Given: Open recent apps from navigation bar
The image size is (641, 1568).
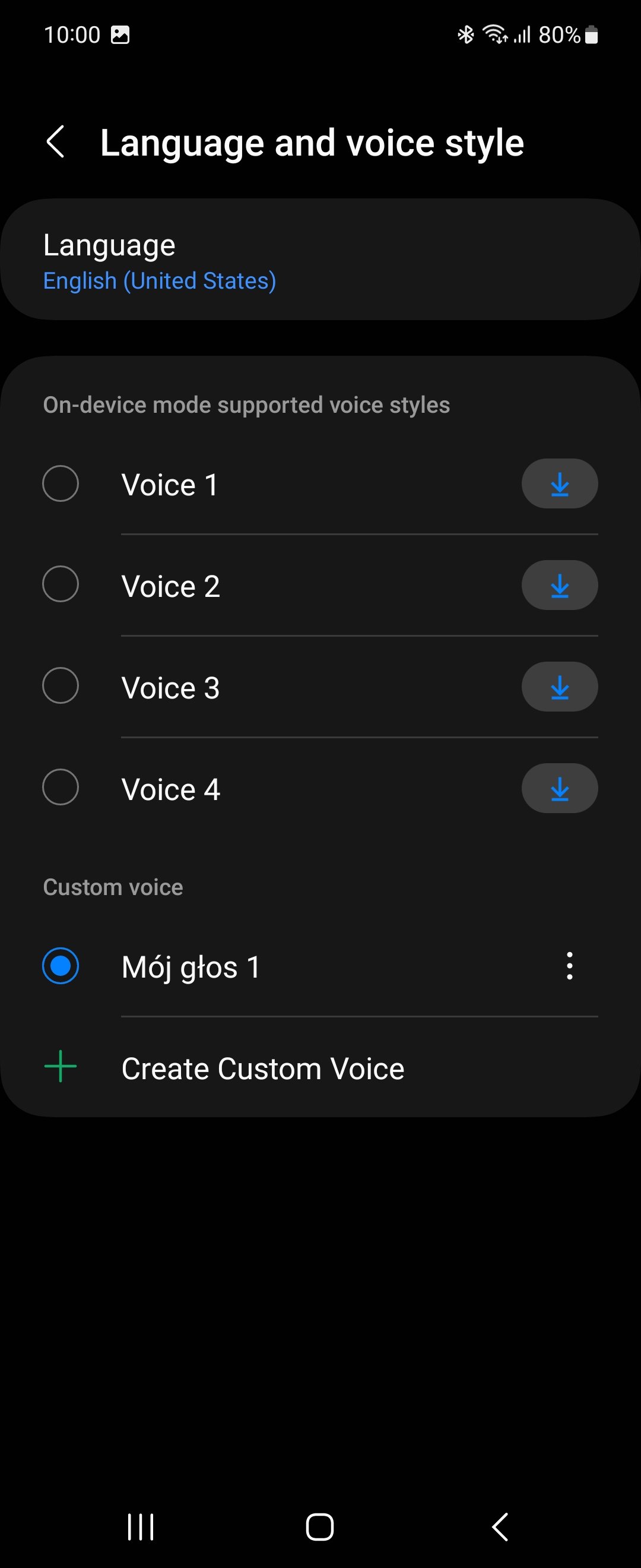Looking at the screenshot, I should tap(141, 1527).
